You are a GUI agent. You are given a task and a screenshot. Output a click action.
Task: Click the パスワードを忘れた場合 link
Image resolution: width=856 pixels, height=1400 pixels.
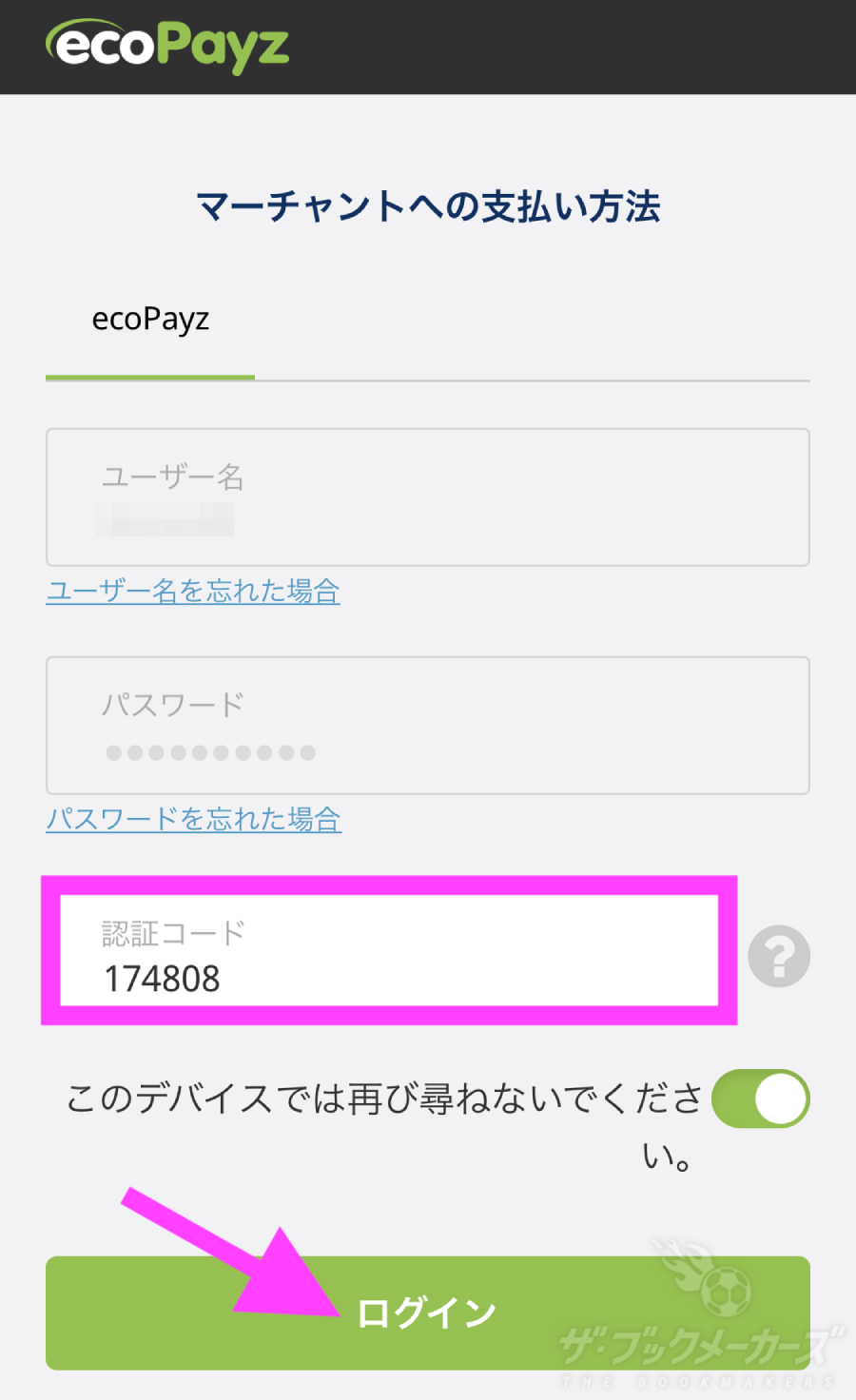point(194,819)
